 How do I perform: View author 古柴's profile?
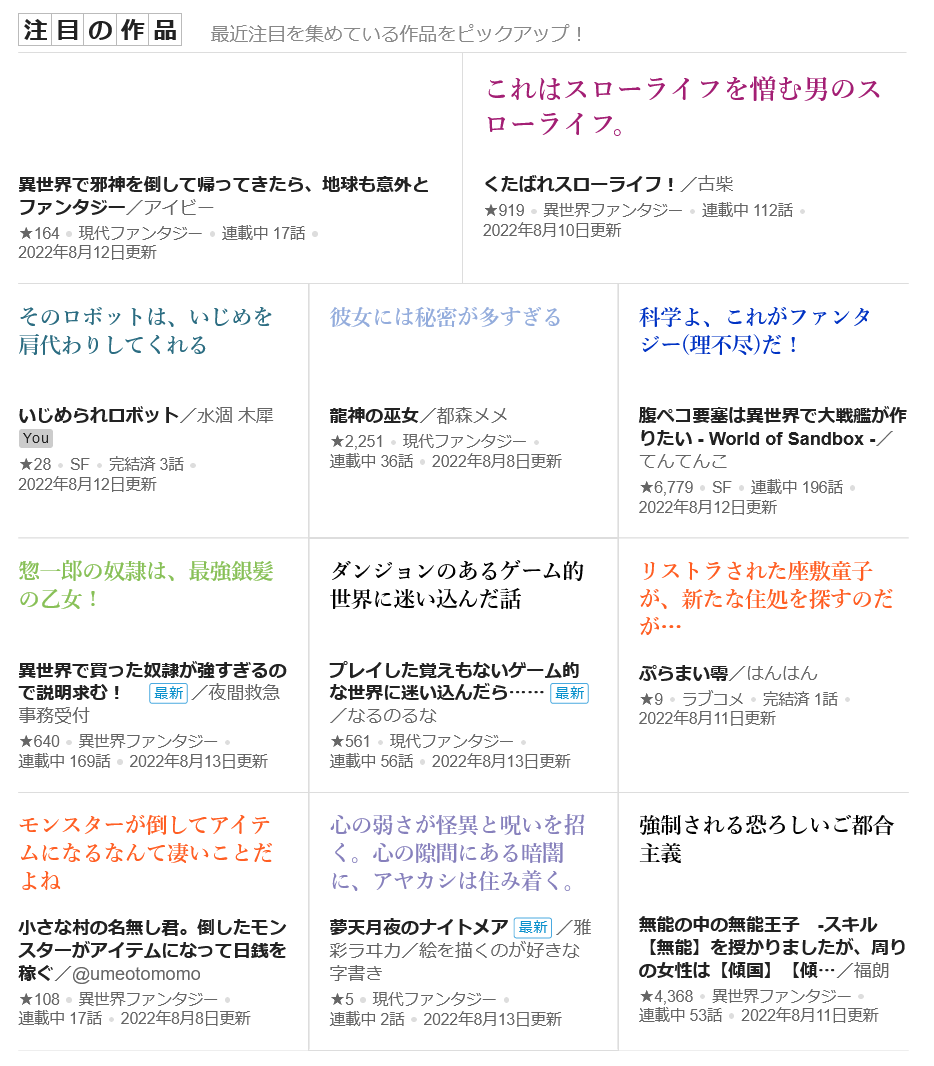[716, 184]
